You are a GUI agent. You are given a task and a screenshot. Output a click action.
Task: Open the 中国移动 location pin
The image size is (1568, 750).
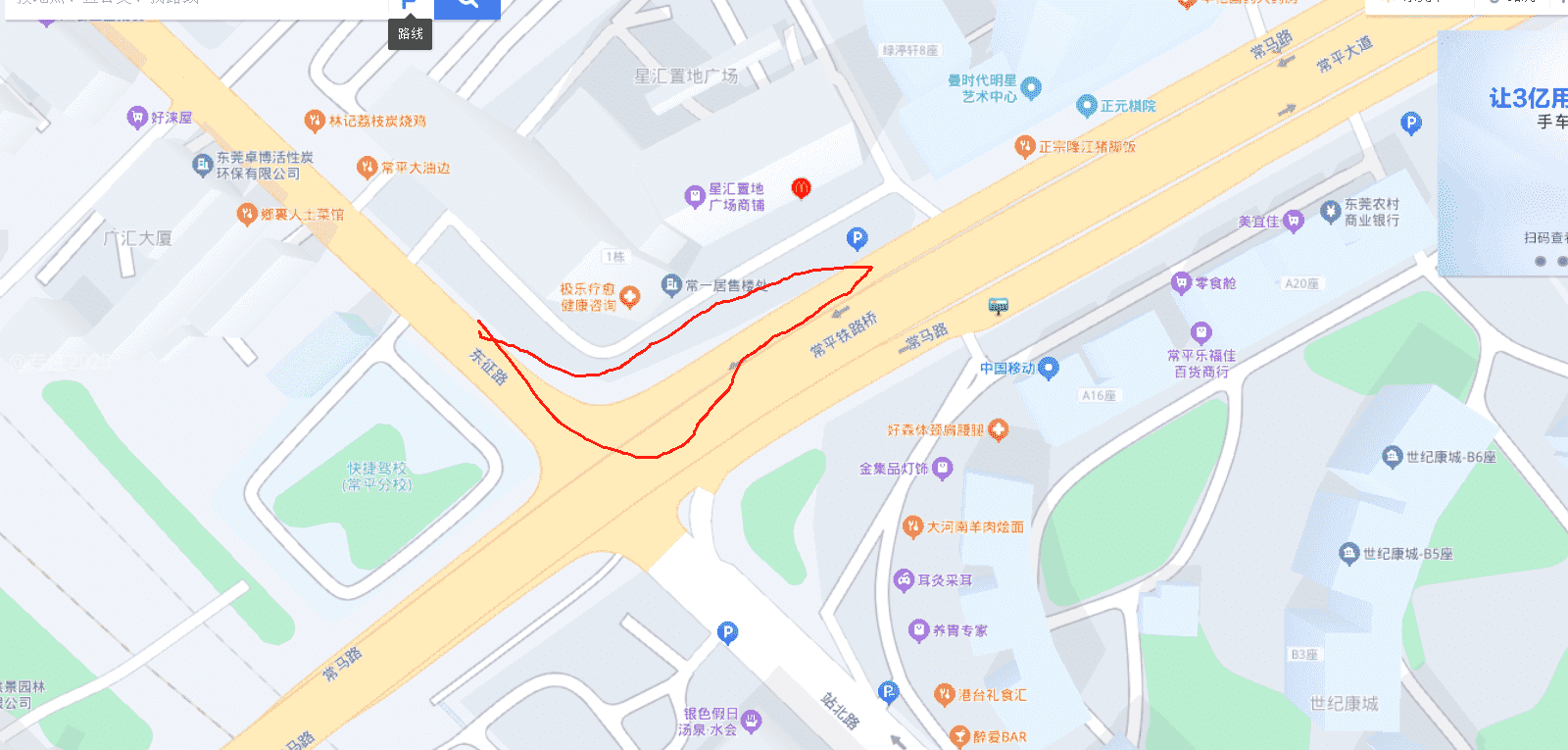1048,368
